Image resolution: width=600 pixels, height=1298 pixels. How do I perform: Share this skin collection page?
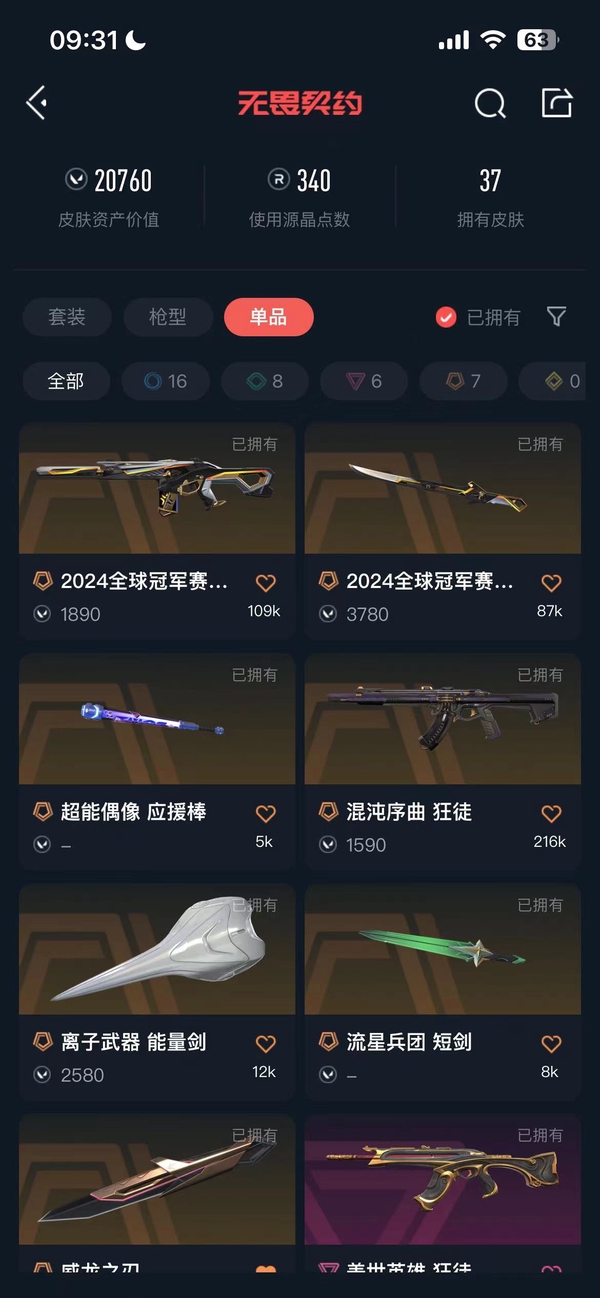coord(556,102)
